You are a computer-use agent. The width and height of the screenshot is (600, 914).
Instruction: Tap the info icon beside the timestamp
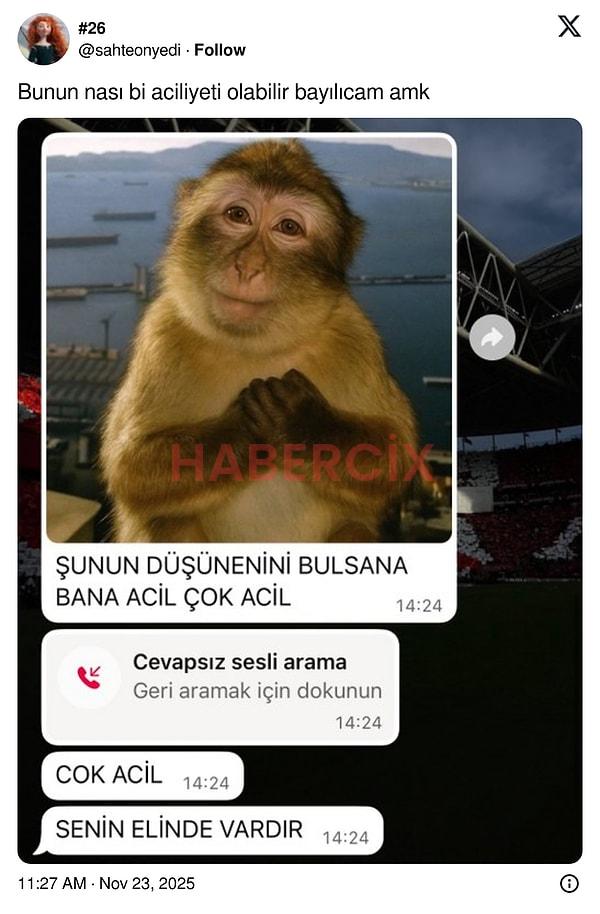pos(569,883)
